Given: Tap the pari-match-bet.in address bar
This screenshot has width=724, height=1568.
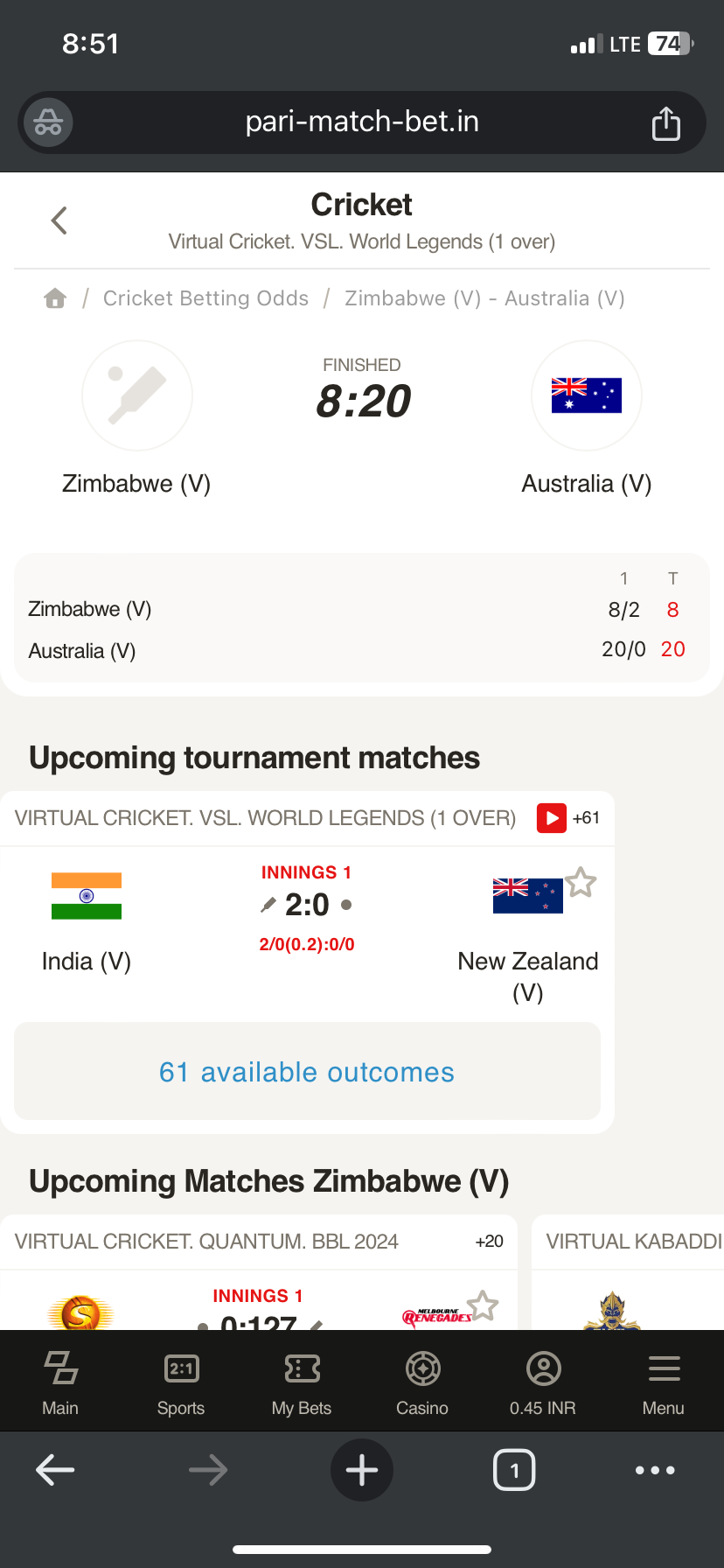Looking at the screenshot, I should pyautogui.click(x=361, y=122).
